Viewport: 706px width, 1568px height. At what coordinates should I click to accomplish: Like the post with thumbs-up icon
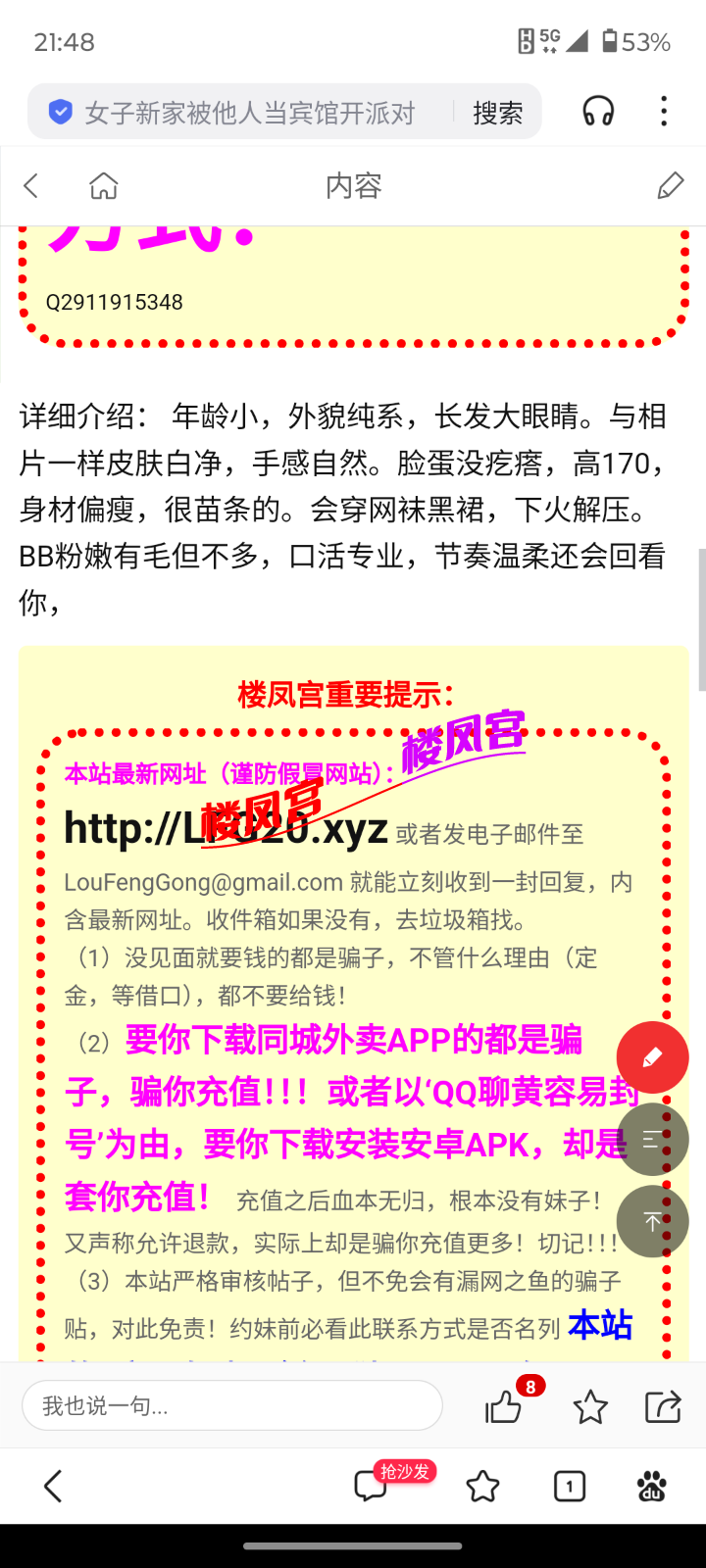click(x=504, y=1407)
